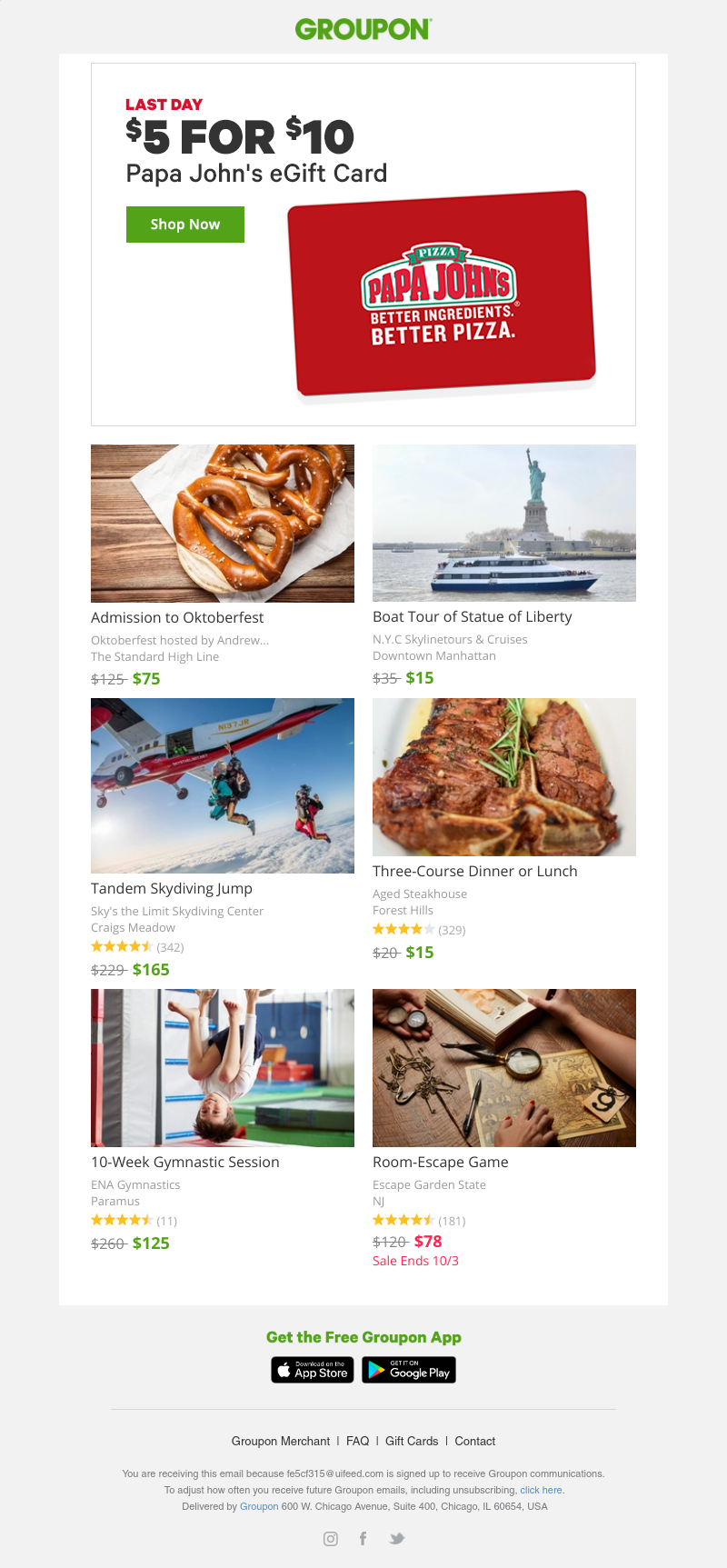Open the Room-Escape Game deal
727x1568 pixels.
440,1162
